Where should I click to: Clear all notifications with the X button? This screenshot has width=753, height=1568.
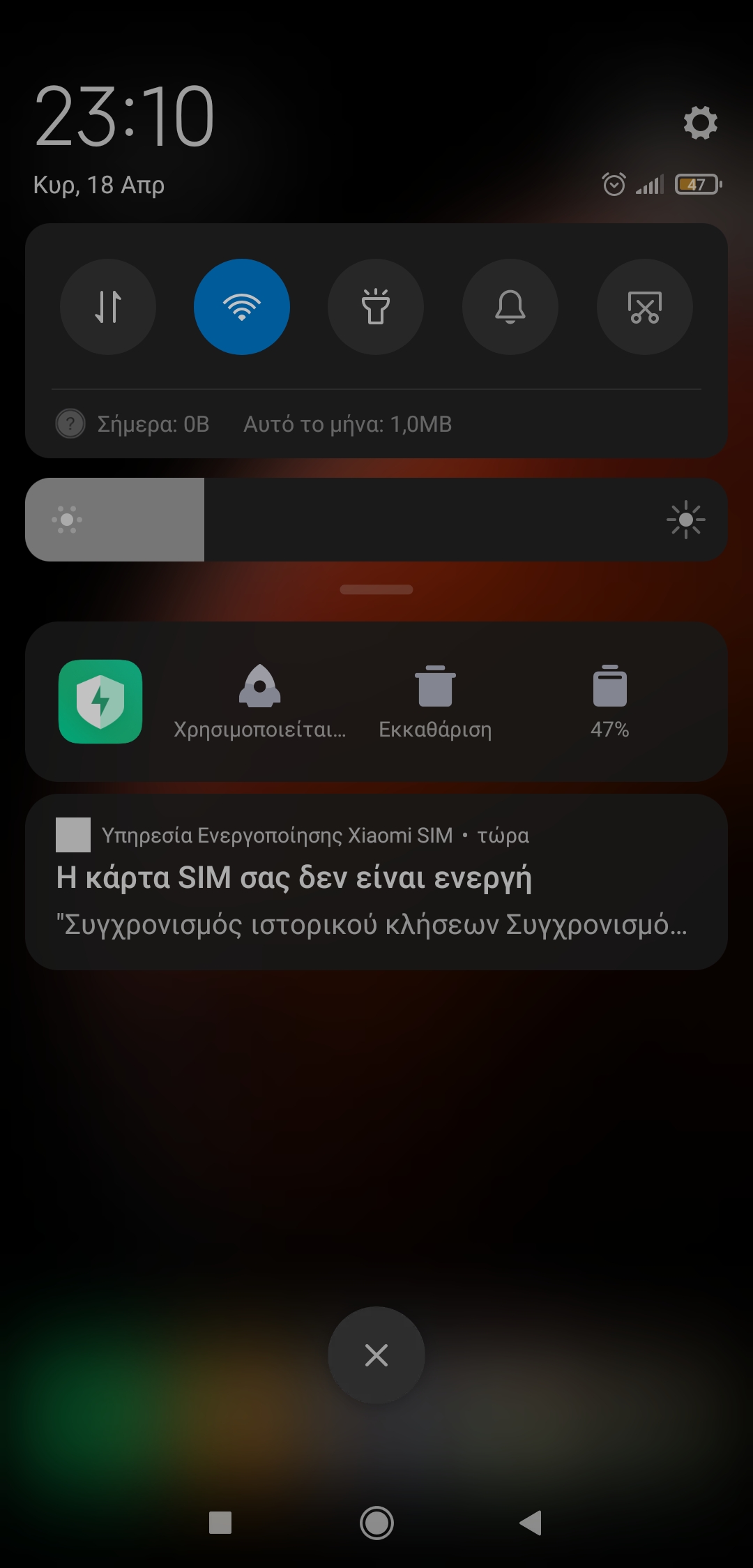(x=376, y=1355)
